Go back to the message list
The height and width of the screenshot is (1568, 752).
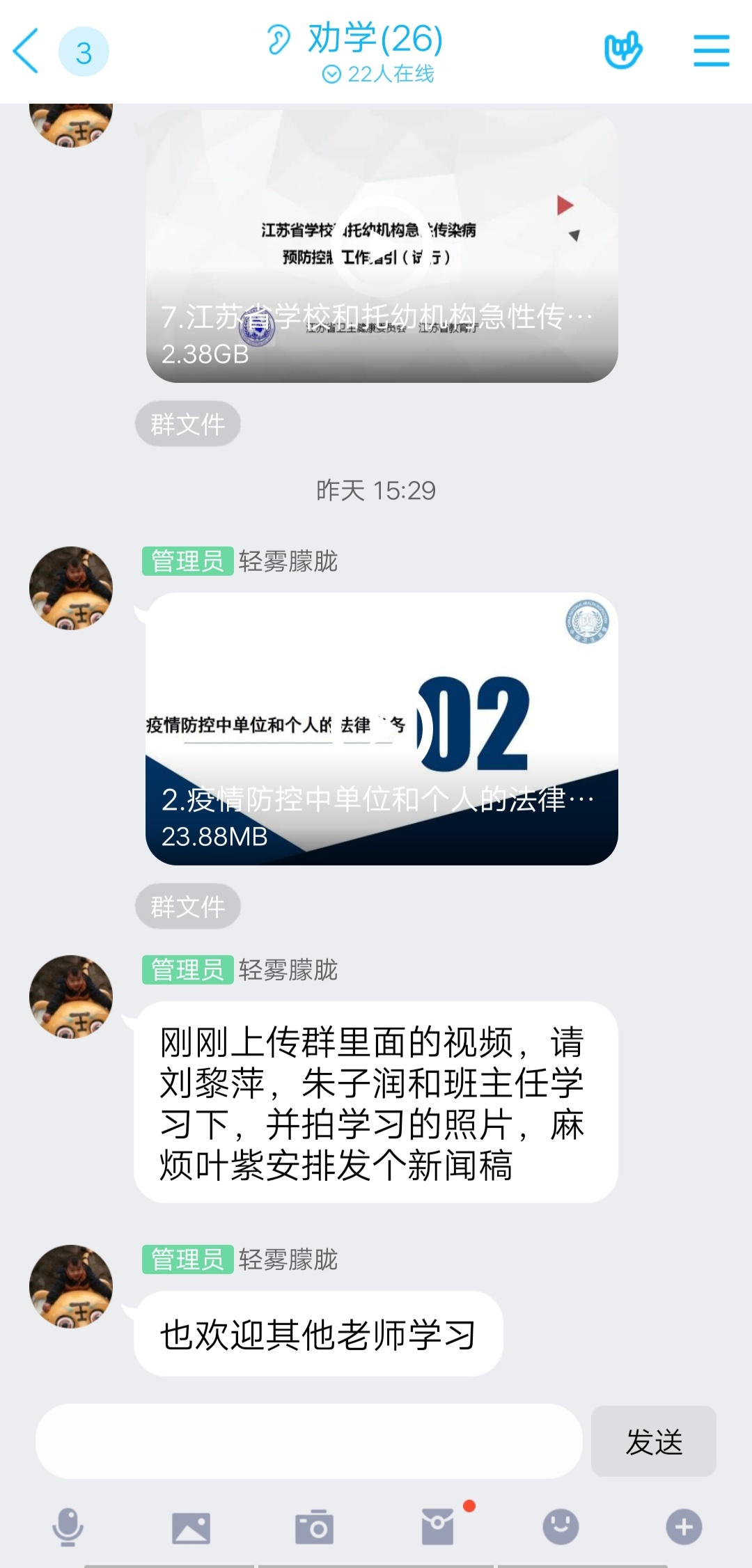click(26, 51)
